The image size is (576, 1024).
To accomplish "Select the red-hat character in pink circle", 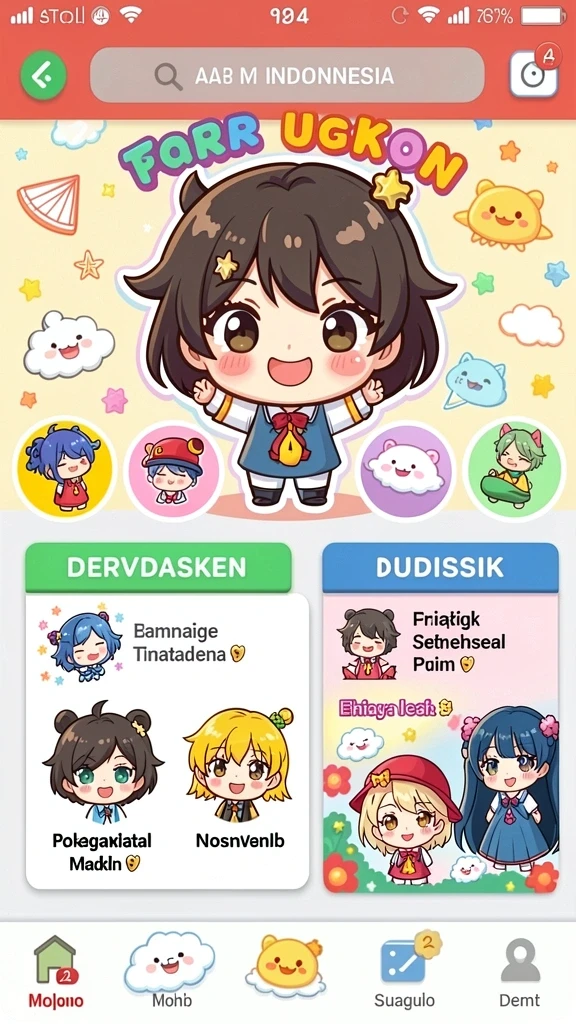I will 173,470.
